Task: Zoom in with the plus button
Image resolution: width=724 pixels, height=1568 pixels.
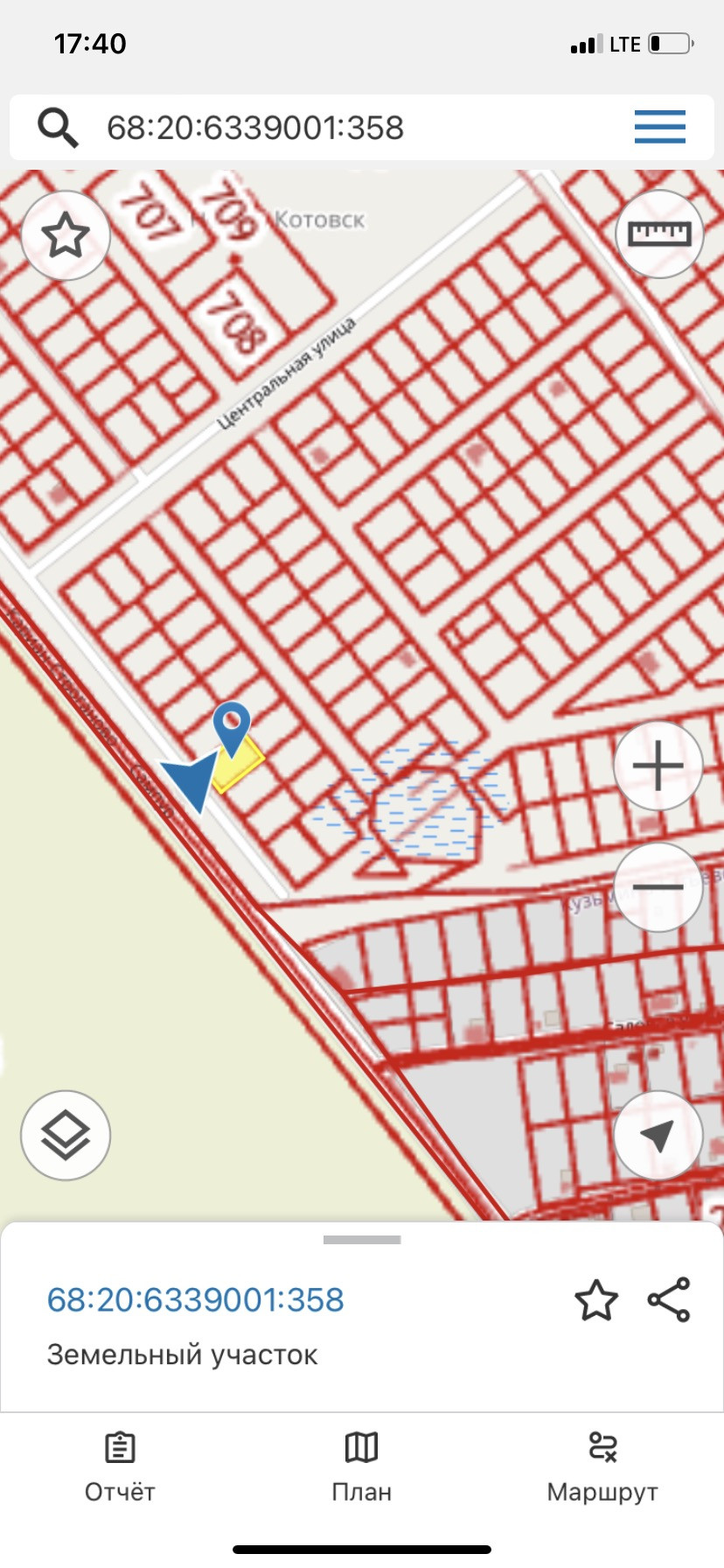Action: point(658,766)
